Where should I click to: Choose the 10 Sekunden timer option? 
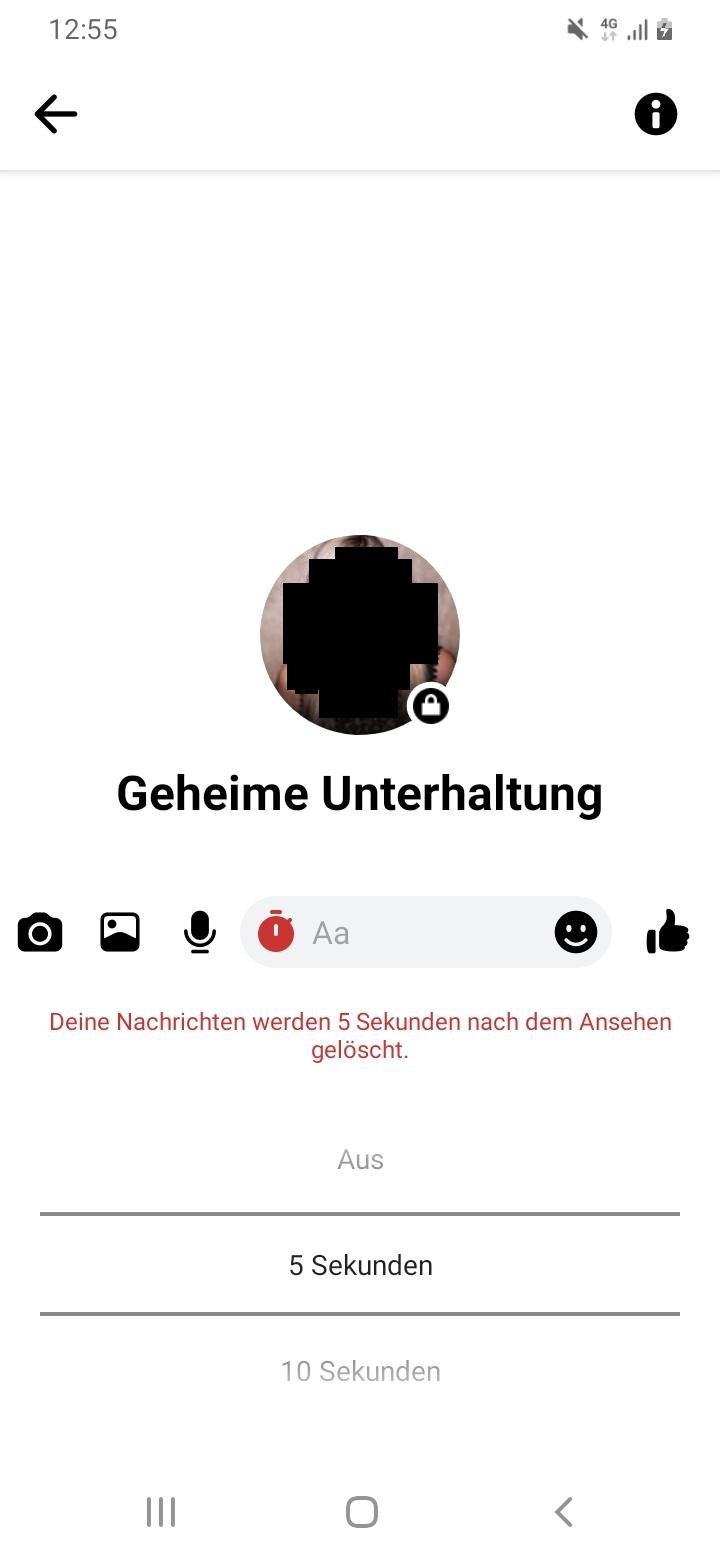pyautogui.click(x=360, y=1371)
